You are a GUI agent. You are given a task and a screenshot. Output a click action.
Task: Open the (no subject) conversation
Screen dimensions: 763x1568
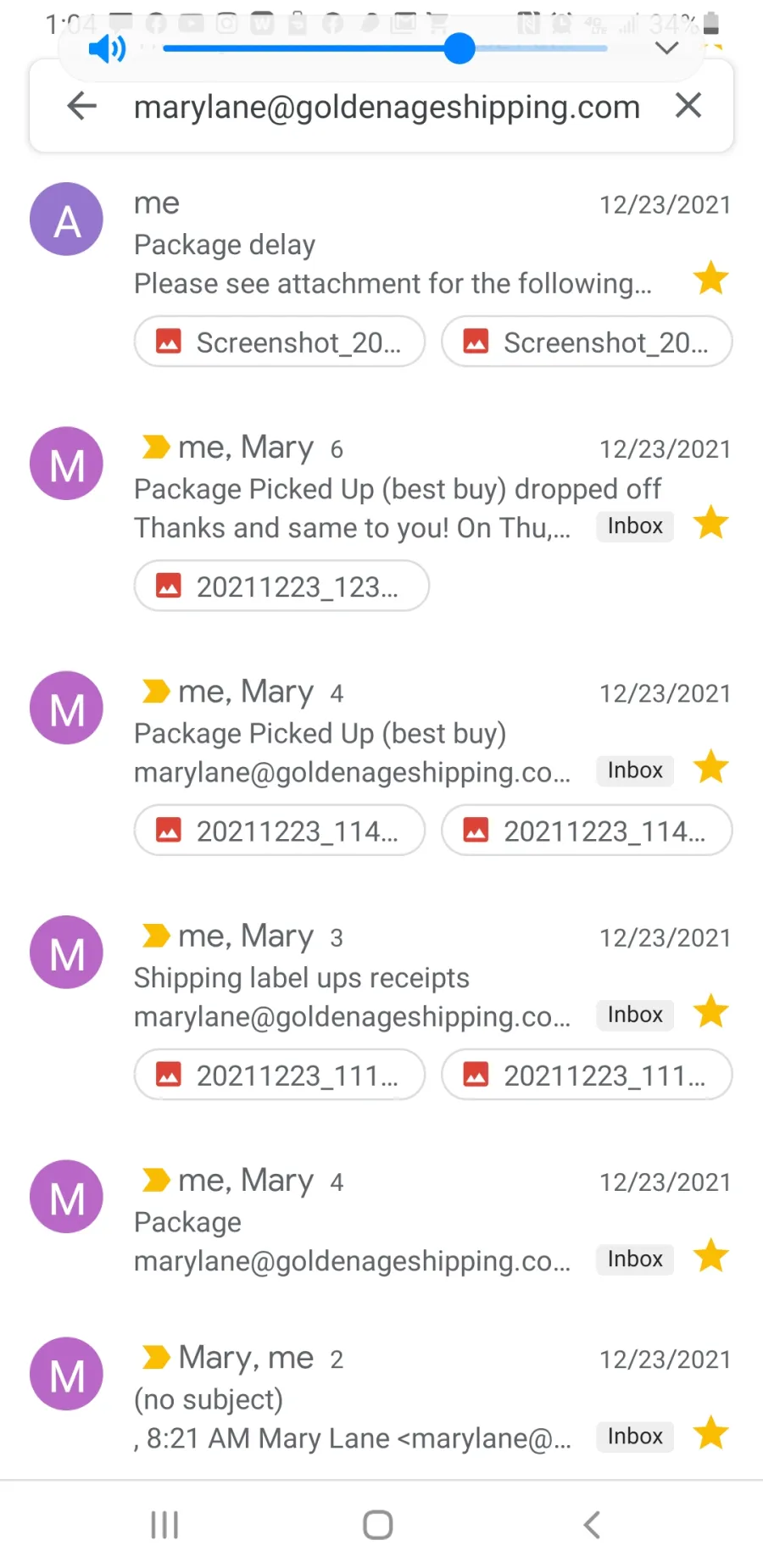(381, 1398)
